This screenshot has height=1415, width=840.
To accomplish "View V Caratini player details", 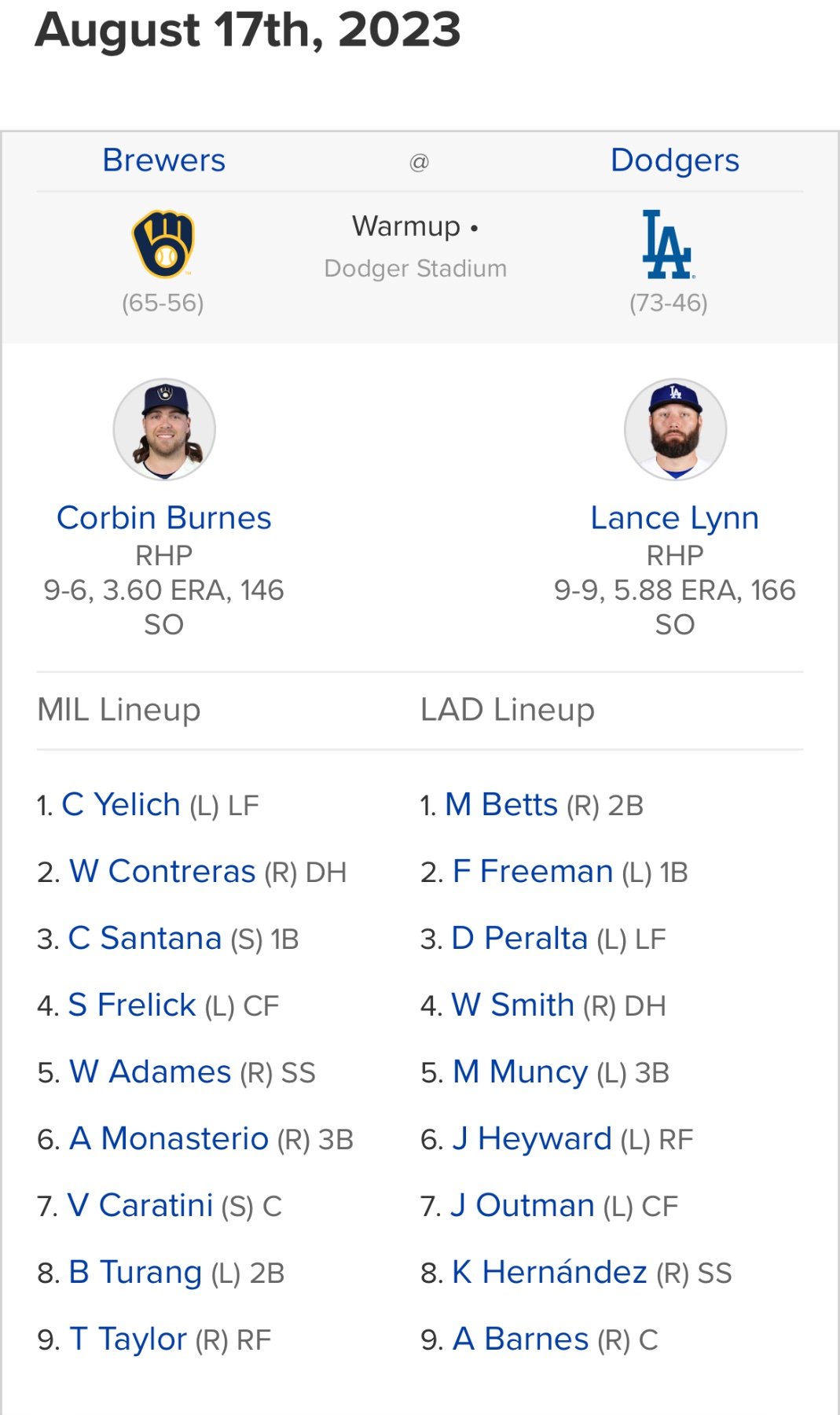I will coord(140,1206).
